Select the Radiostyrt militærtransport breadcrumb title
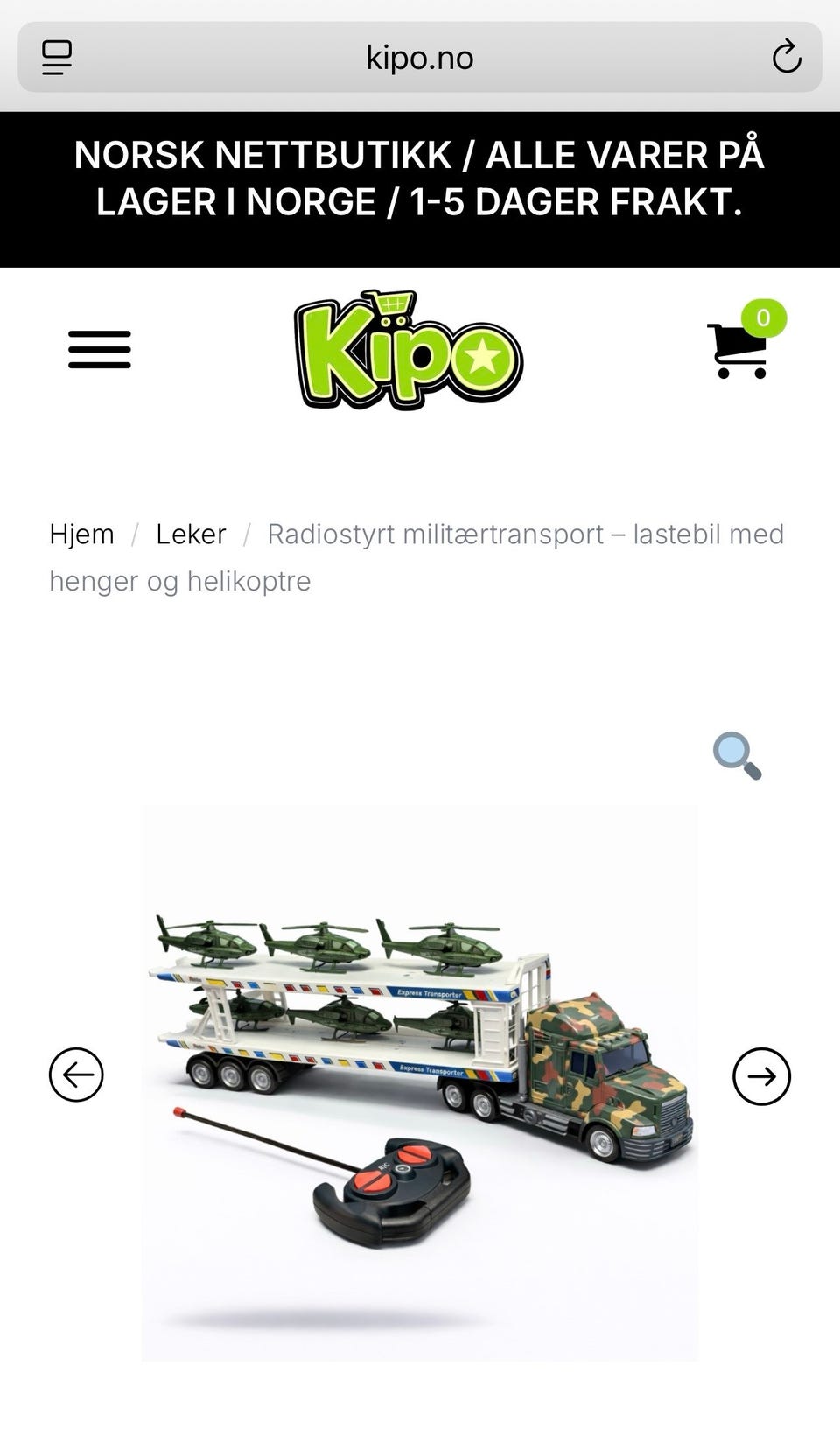The height and width of the screenshot is (1456, 840). pos(525,534)
